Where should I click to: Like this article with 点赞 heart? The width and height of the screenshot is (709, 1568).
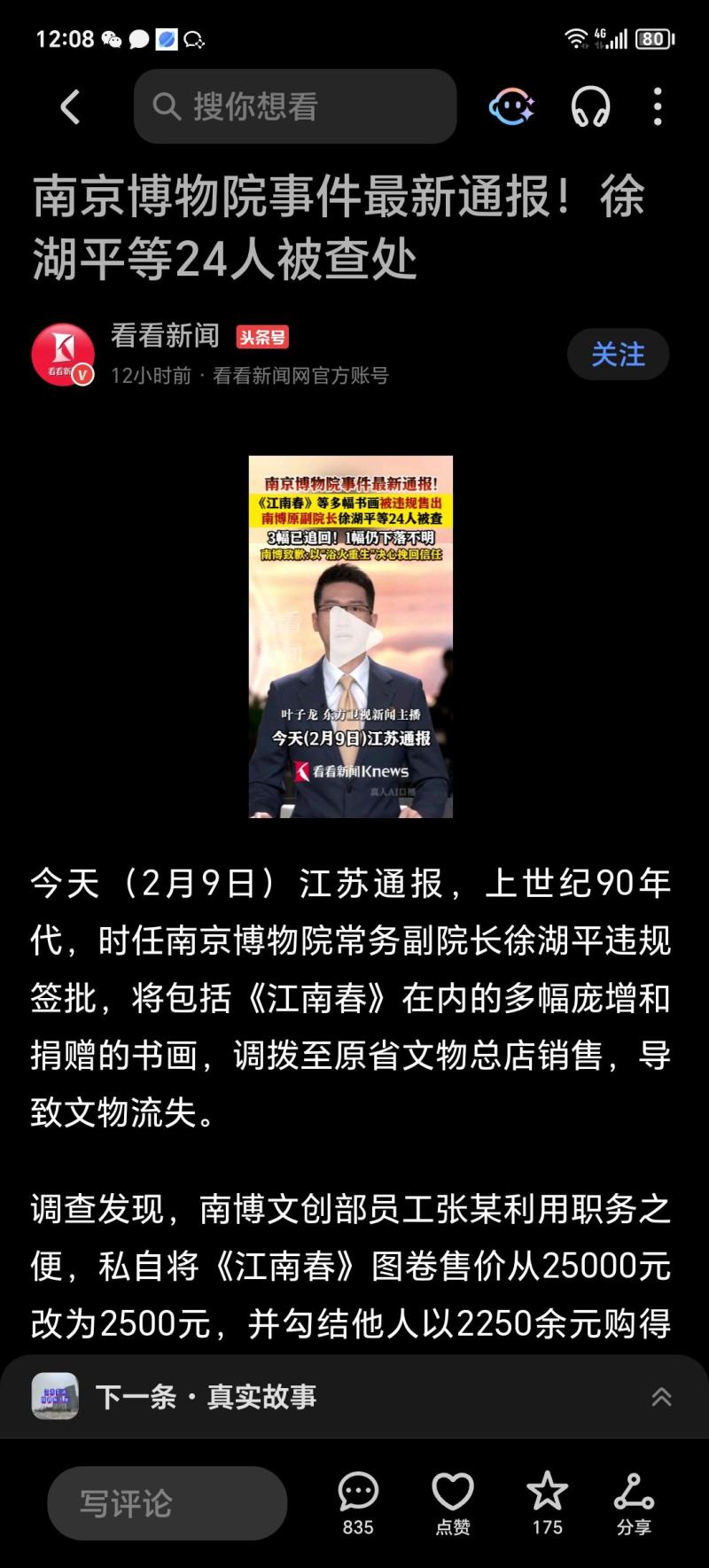click(x=453, y=1502)
